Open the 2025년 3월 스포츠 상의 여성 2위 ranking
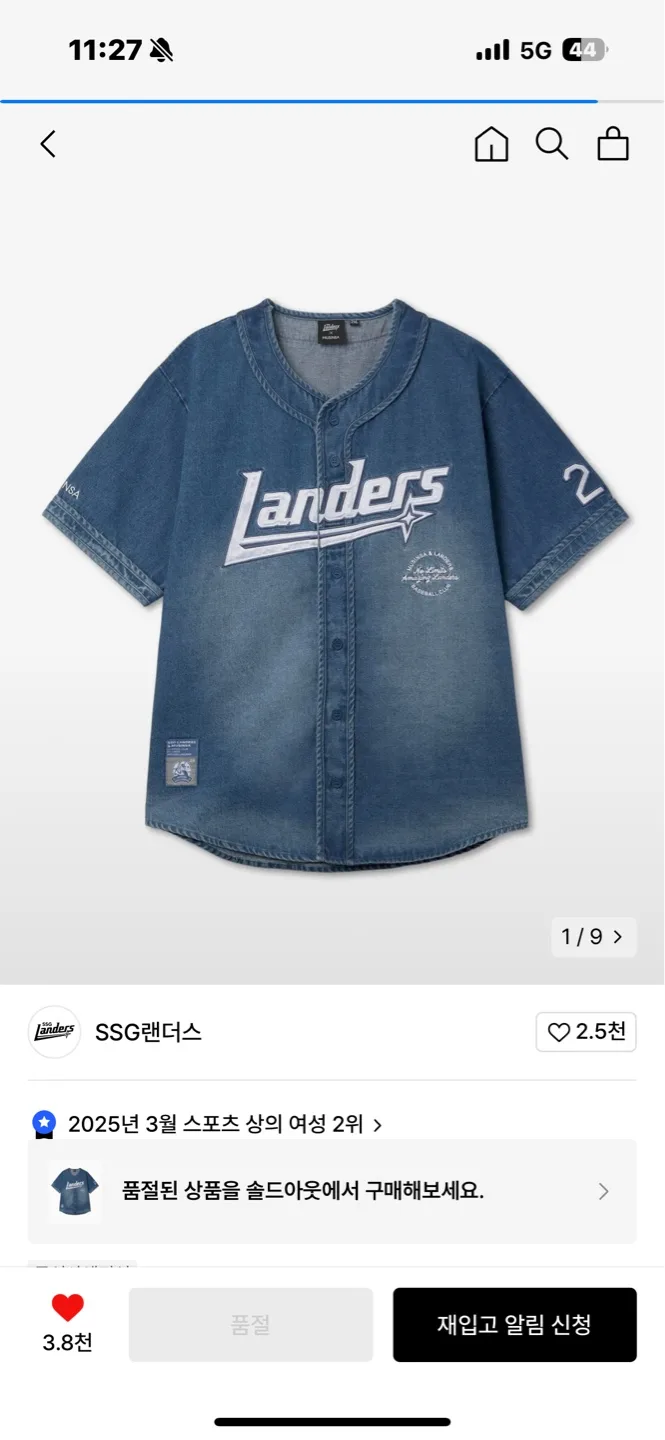The height and width of the screenshot is (1440, 665). coord(216,1124)
